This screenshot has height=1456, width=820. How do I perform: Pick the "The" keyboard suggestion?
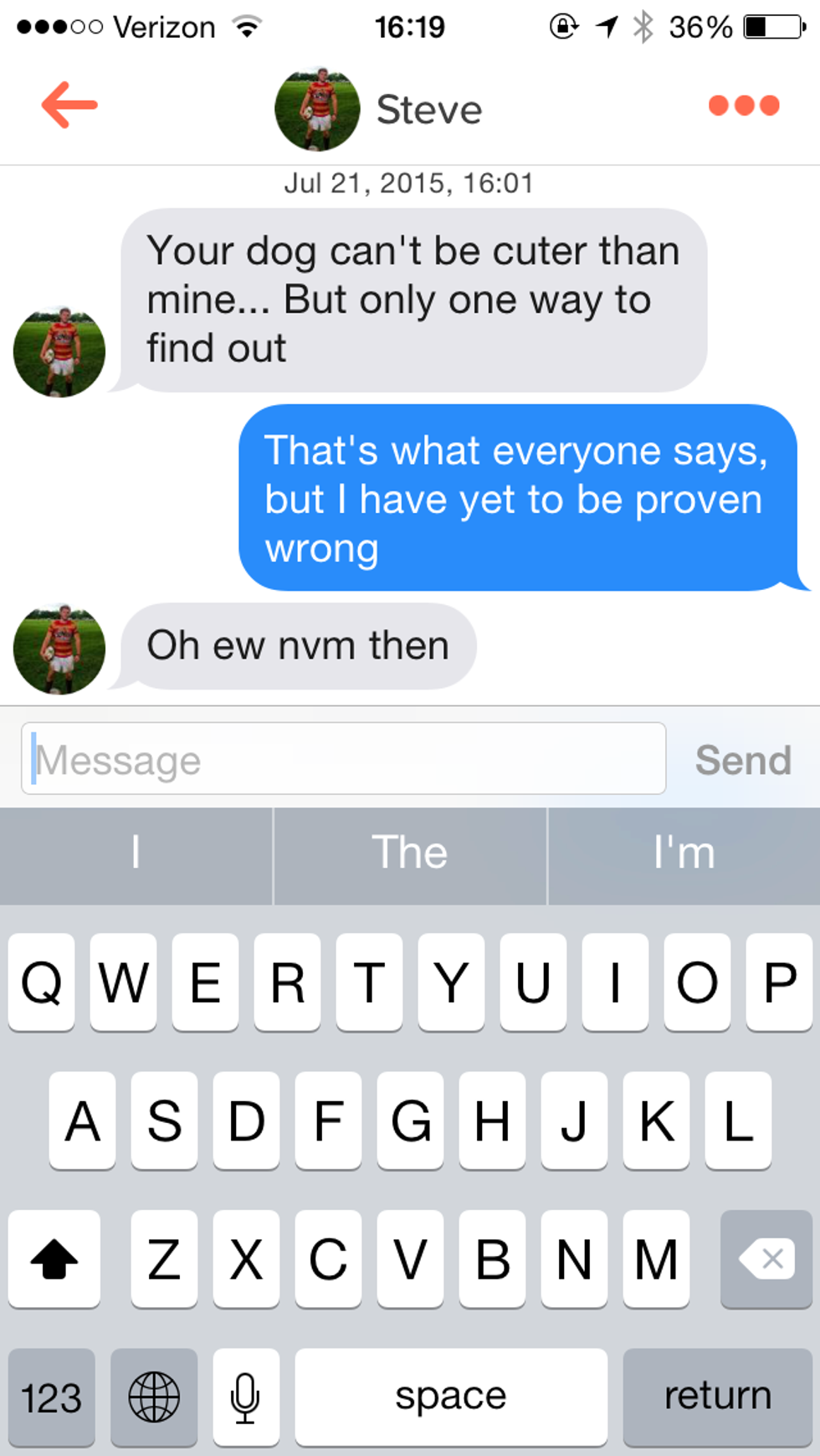point(409,854)
